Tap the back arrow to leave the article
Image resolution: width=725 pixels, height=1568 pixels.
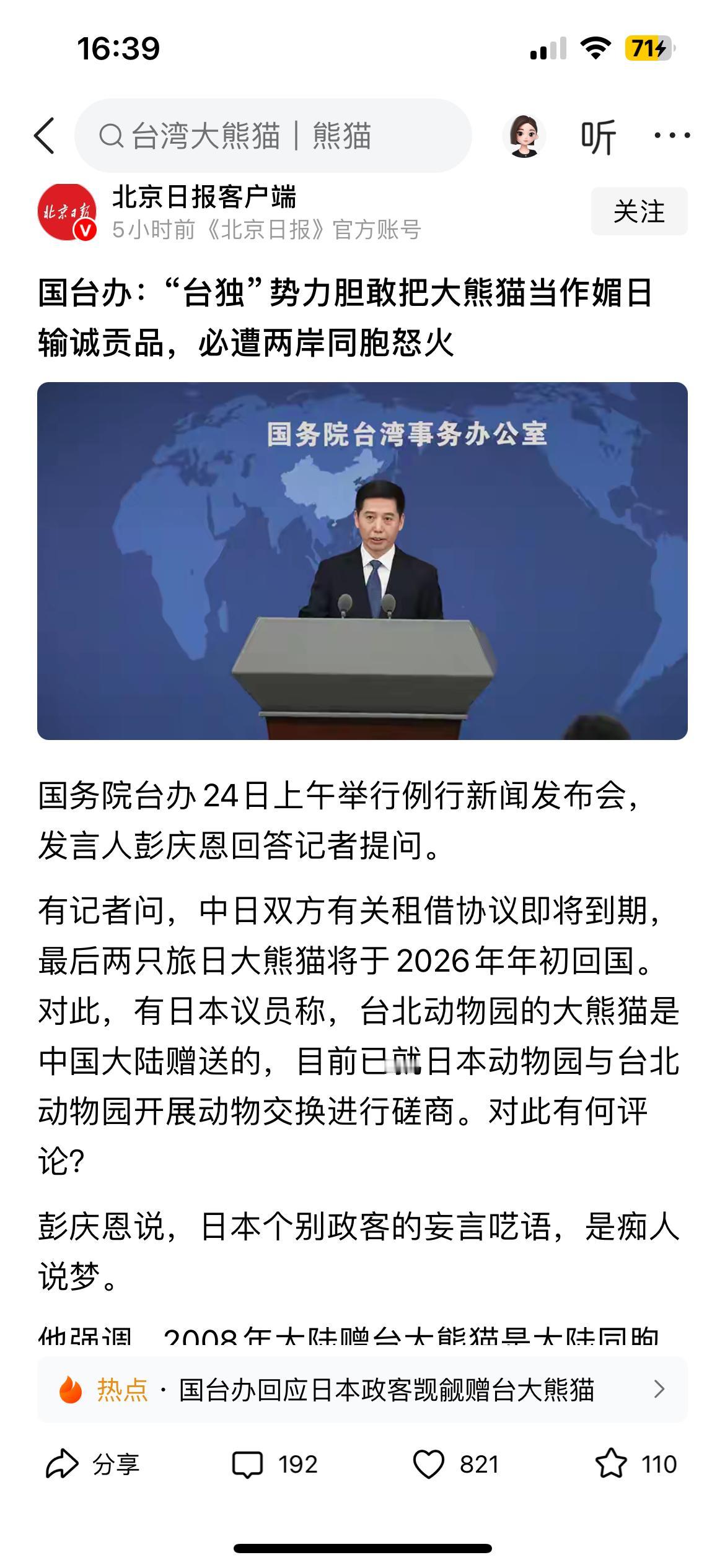click(42, 135)
